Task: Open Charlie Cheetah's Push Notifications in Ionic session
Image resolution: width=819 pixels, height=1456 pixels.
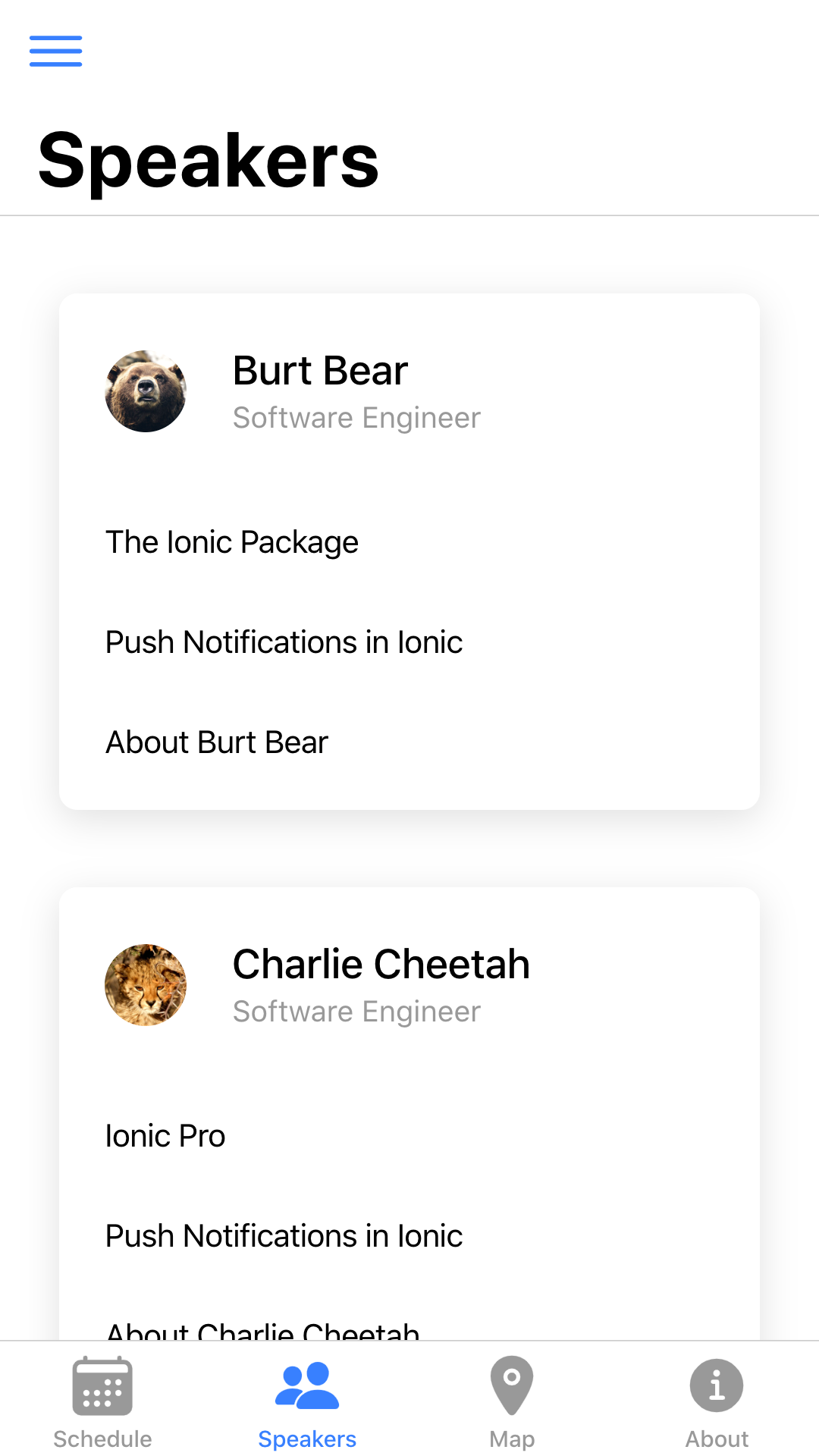Action: 284,1236
